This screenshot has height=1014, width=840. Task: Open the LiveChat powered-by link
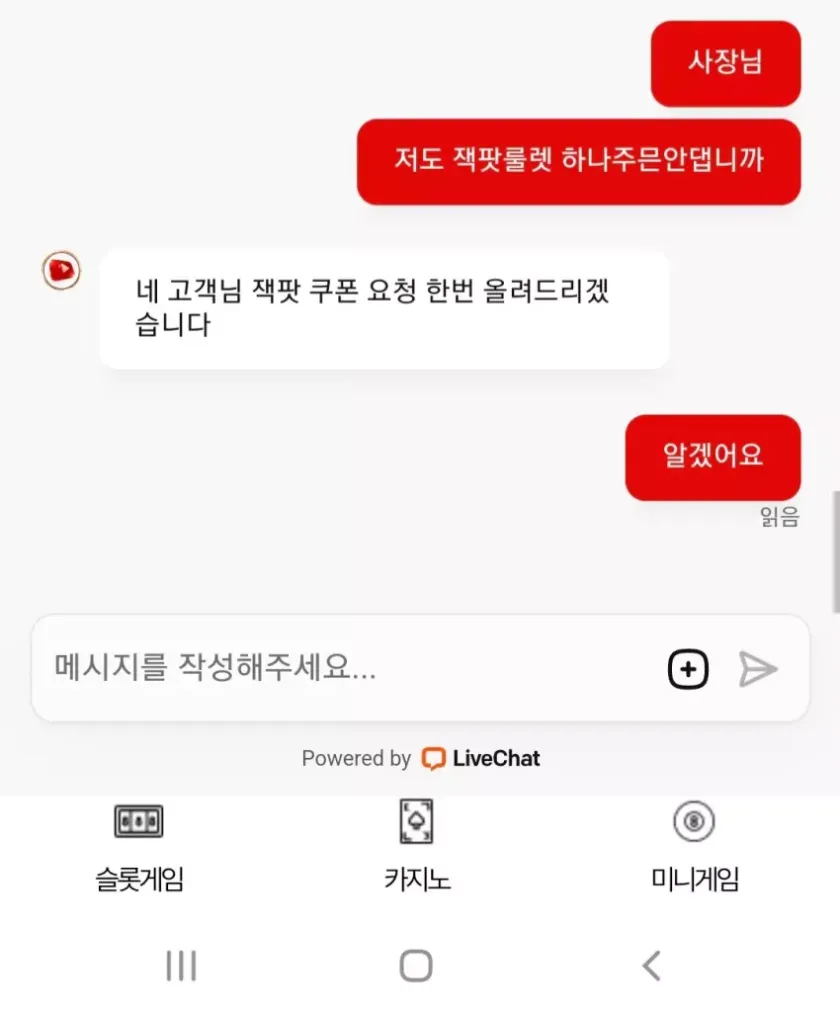point(481,759)
